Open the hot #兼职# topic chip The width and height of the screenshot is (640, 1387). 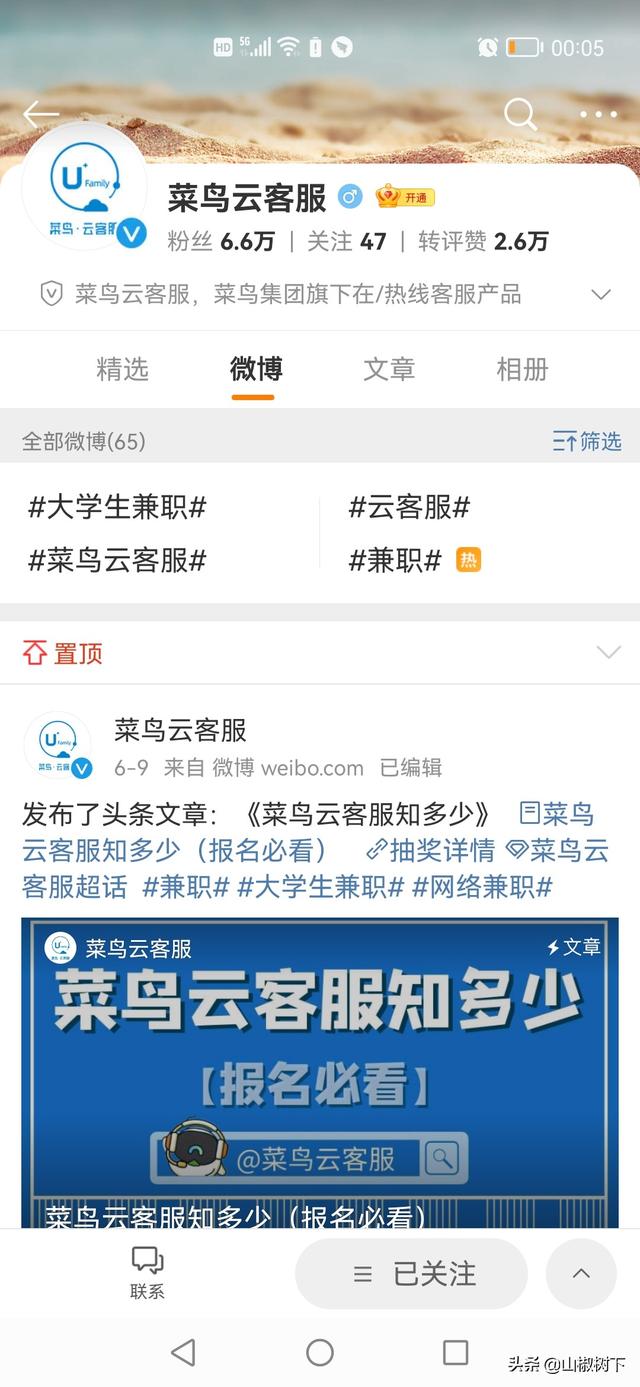coord(395,560)
